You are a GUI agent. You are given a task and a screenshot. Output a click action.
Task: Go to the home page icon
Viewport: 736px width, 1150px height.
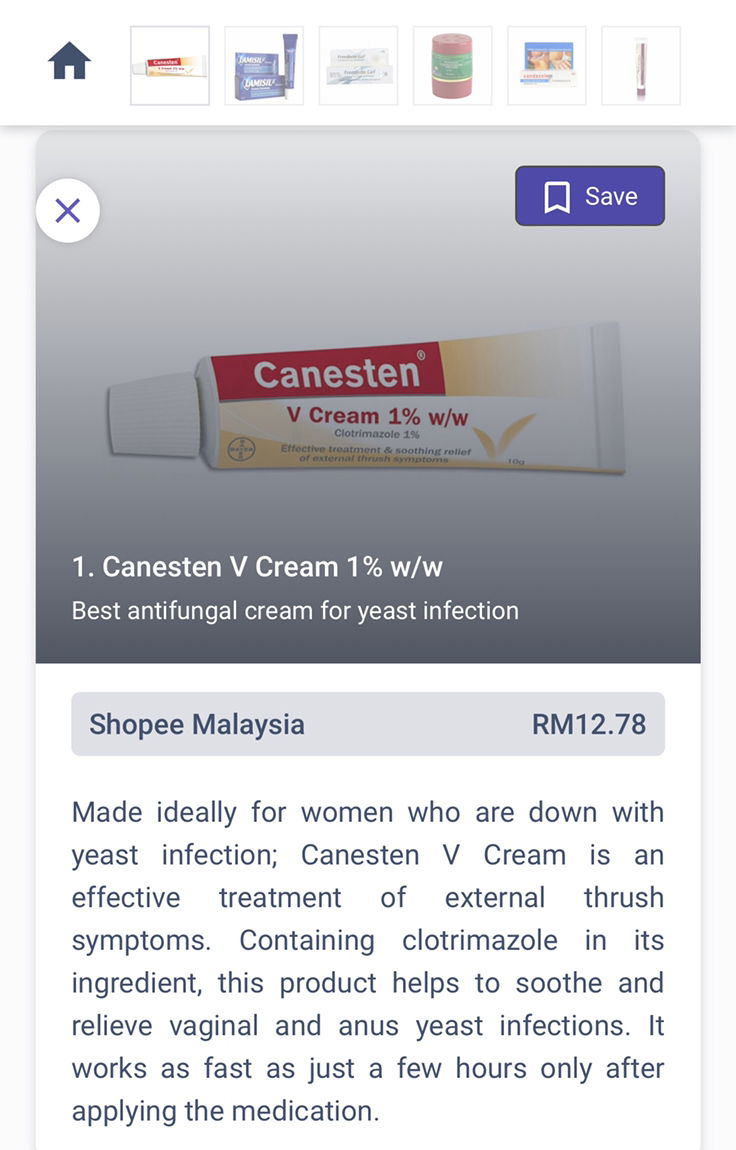click(x=69, y=63)
